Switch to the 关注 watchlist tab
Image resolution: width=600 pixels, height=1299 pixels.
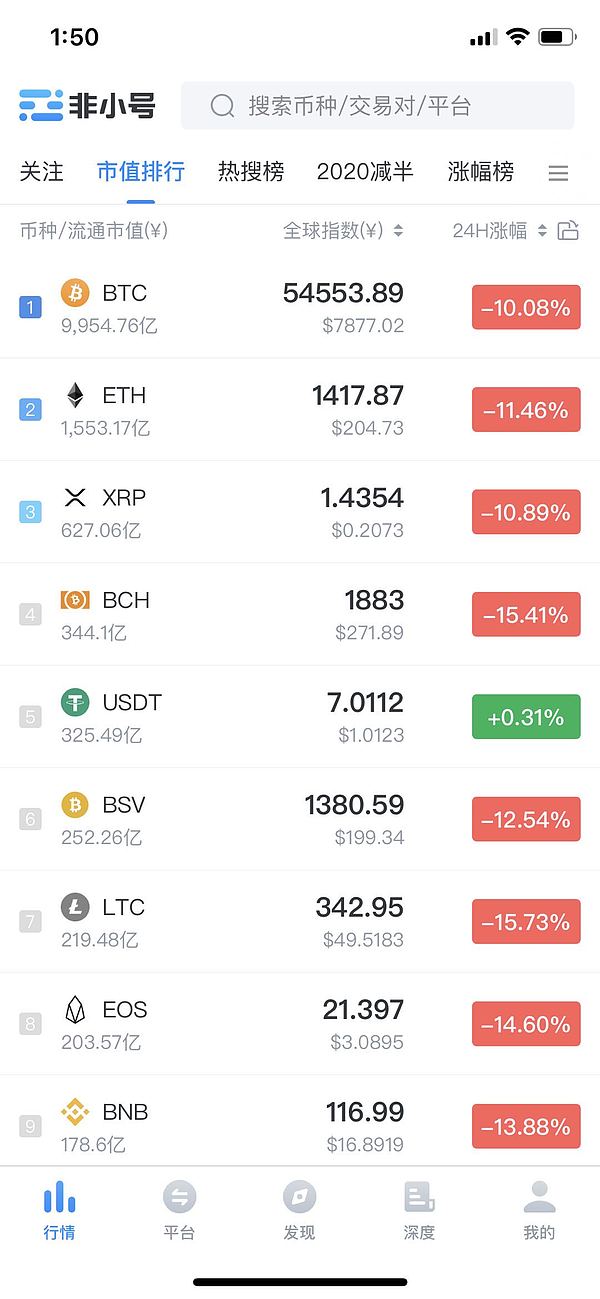42,172
